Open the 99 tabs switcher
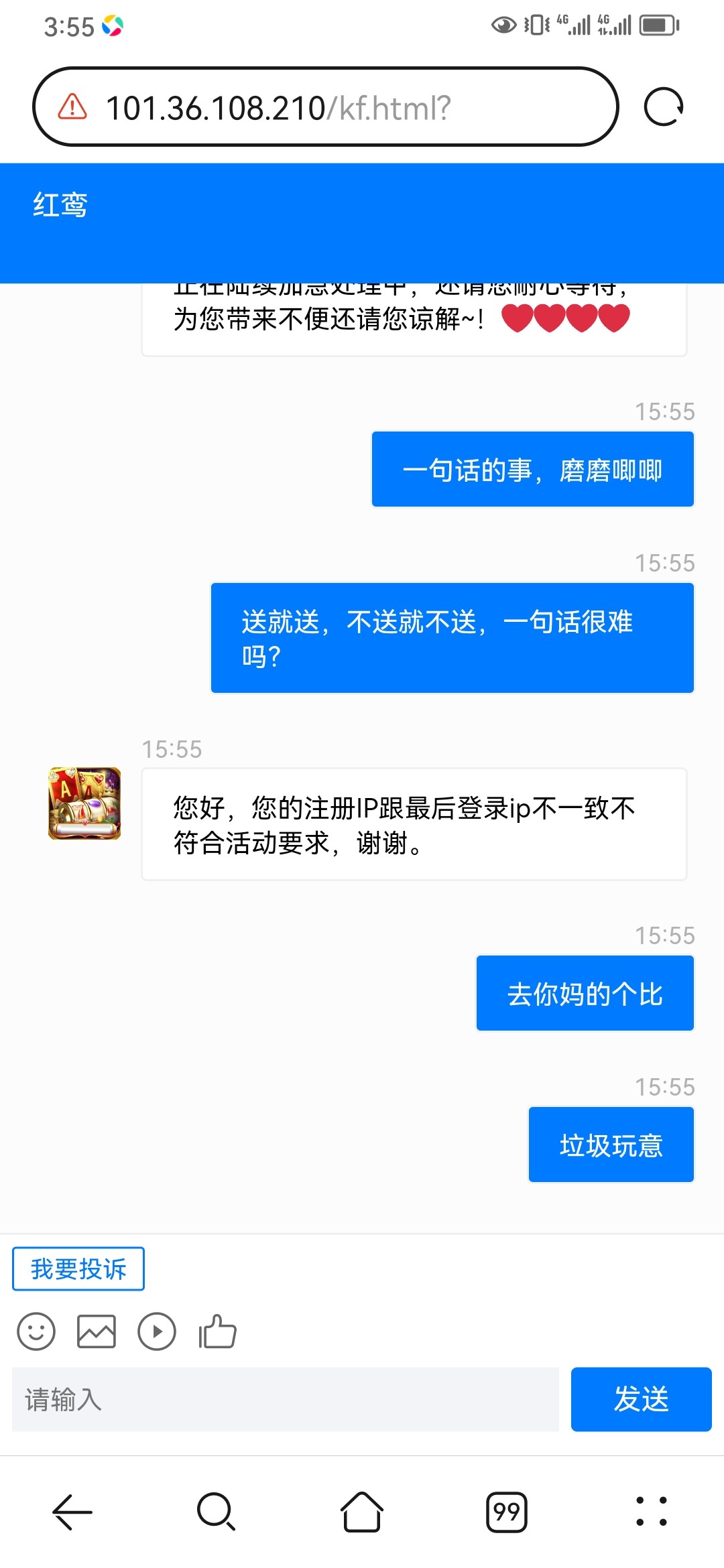This screenshot has width=724, height=1568. click(x=507, y=1512)
